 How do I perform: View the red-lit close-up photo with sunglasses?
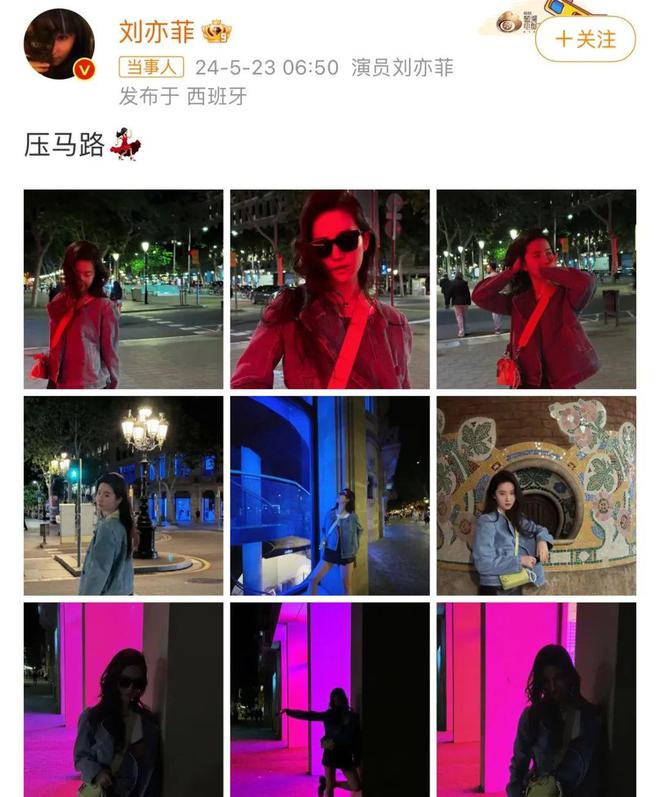click(x=330, y=289)
